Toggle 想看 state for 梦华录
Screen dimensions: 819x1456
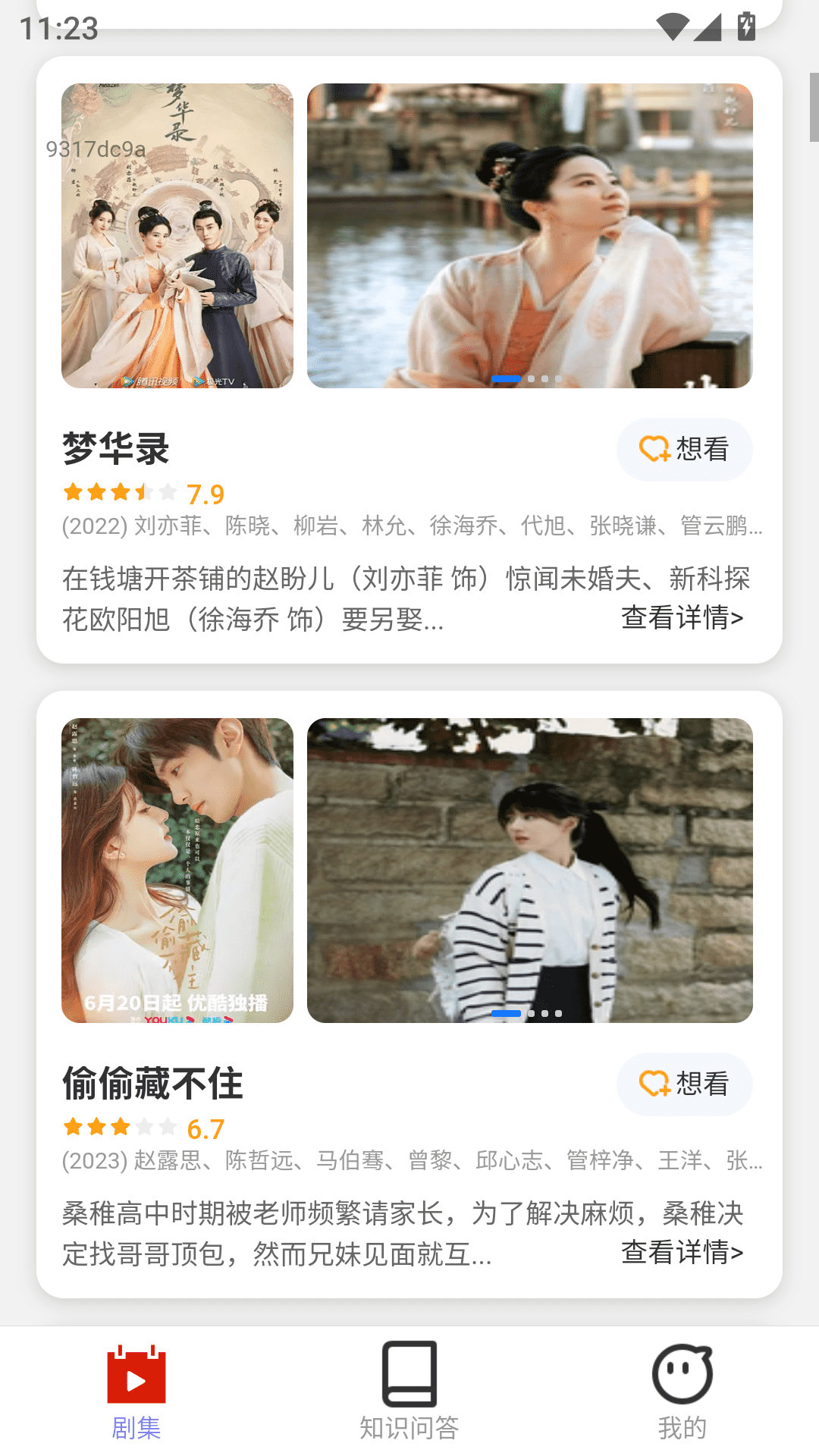[684, 450]
